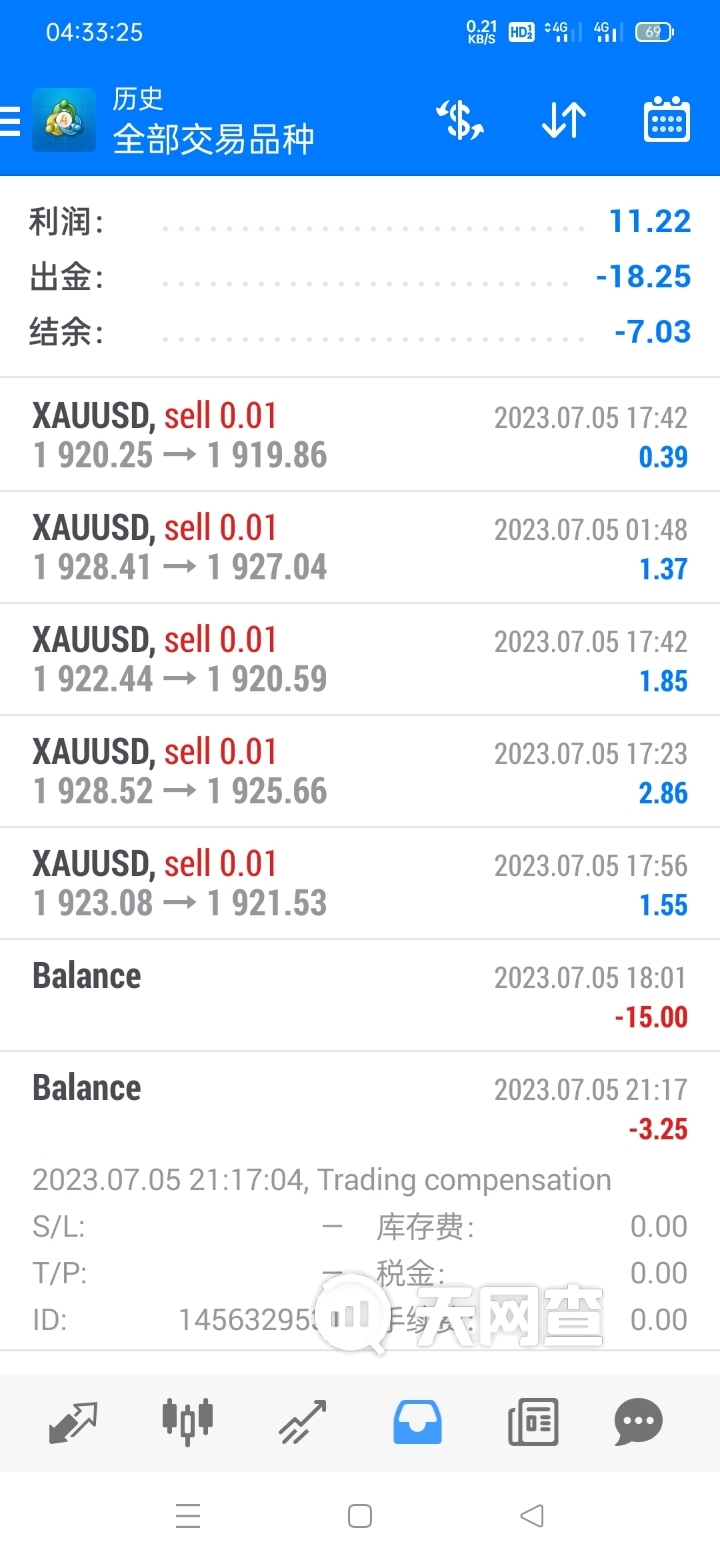Viewport: 720px width, 1560px height.
Task: Go to the system home screen
Action: (x=360, y=1515)
